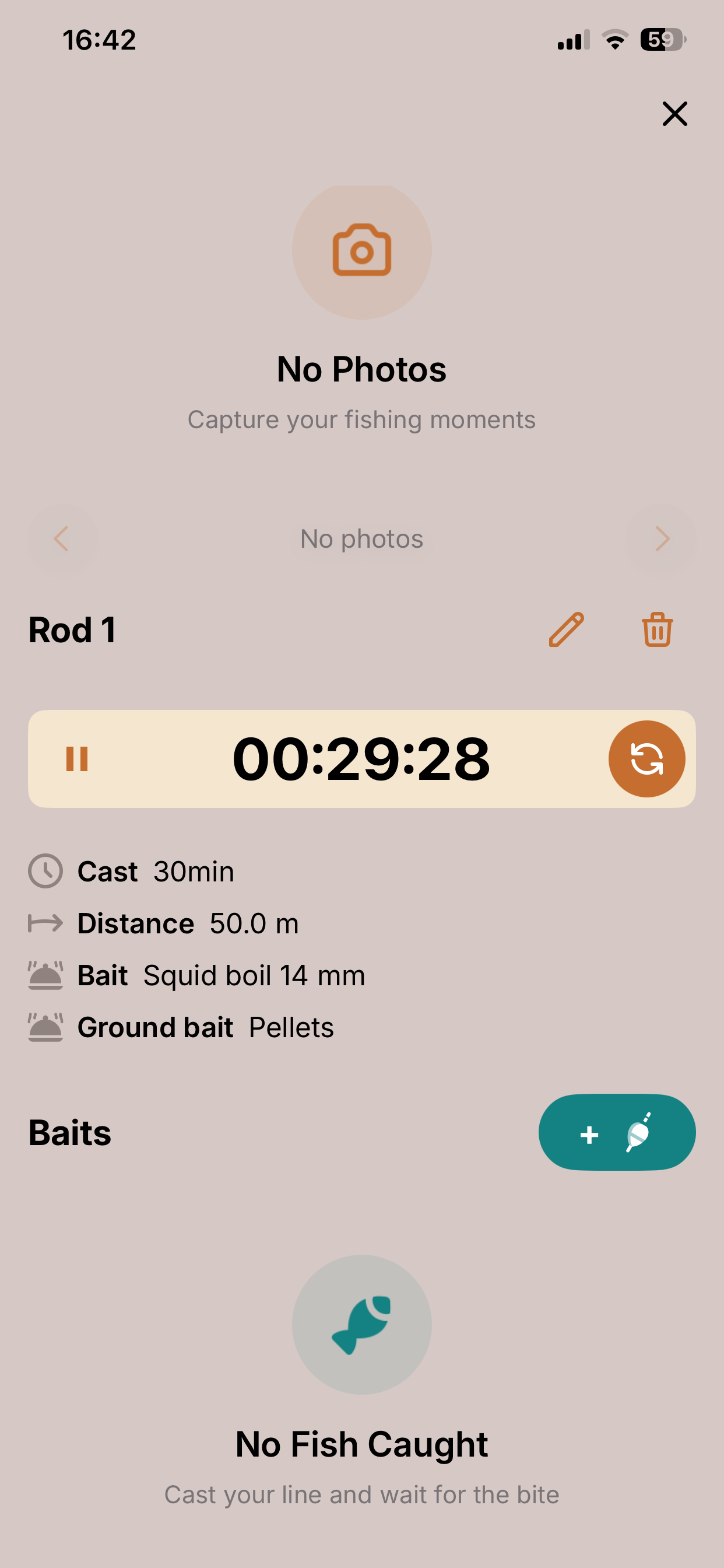Edit Rod 1 details with the pencil icon

[x=565, y=631]
